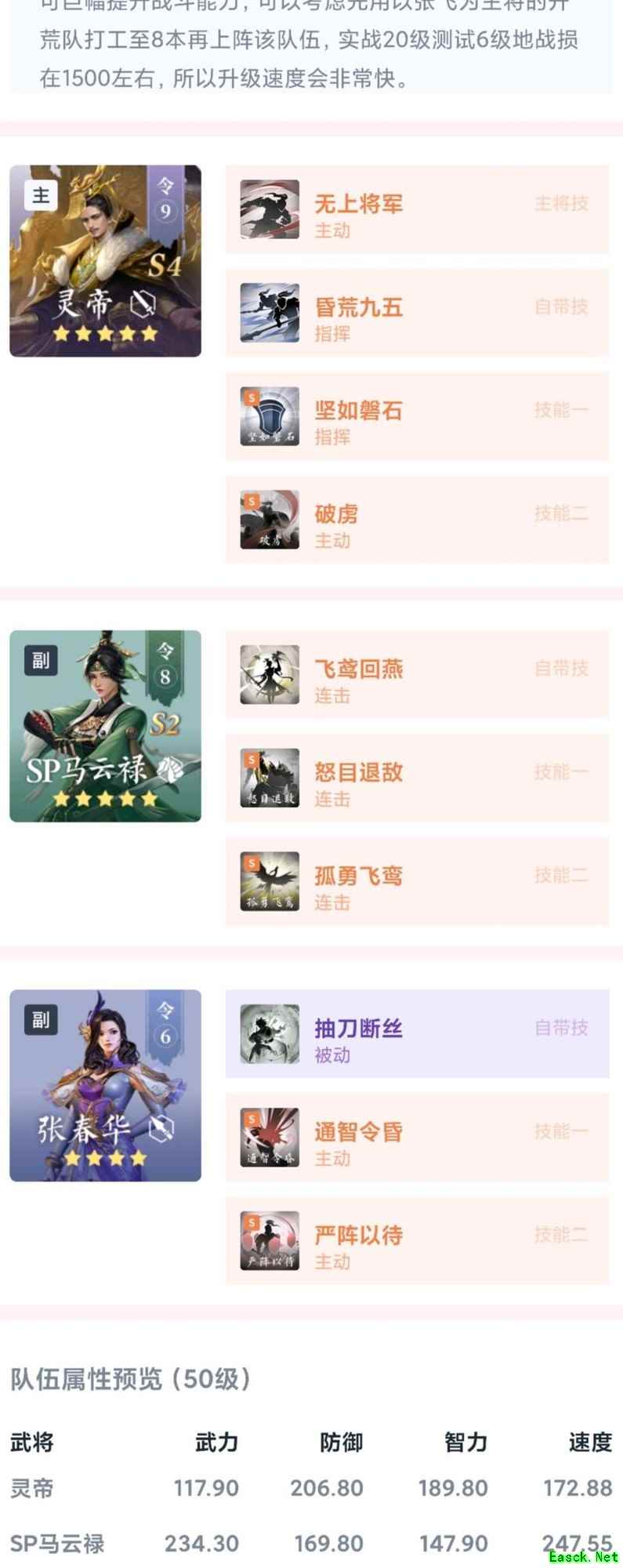The image size is (623, 1568).
Task: Click the 严阵以待 skill icon
Action: coord(269,1241)
